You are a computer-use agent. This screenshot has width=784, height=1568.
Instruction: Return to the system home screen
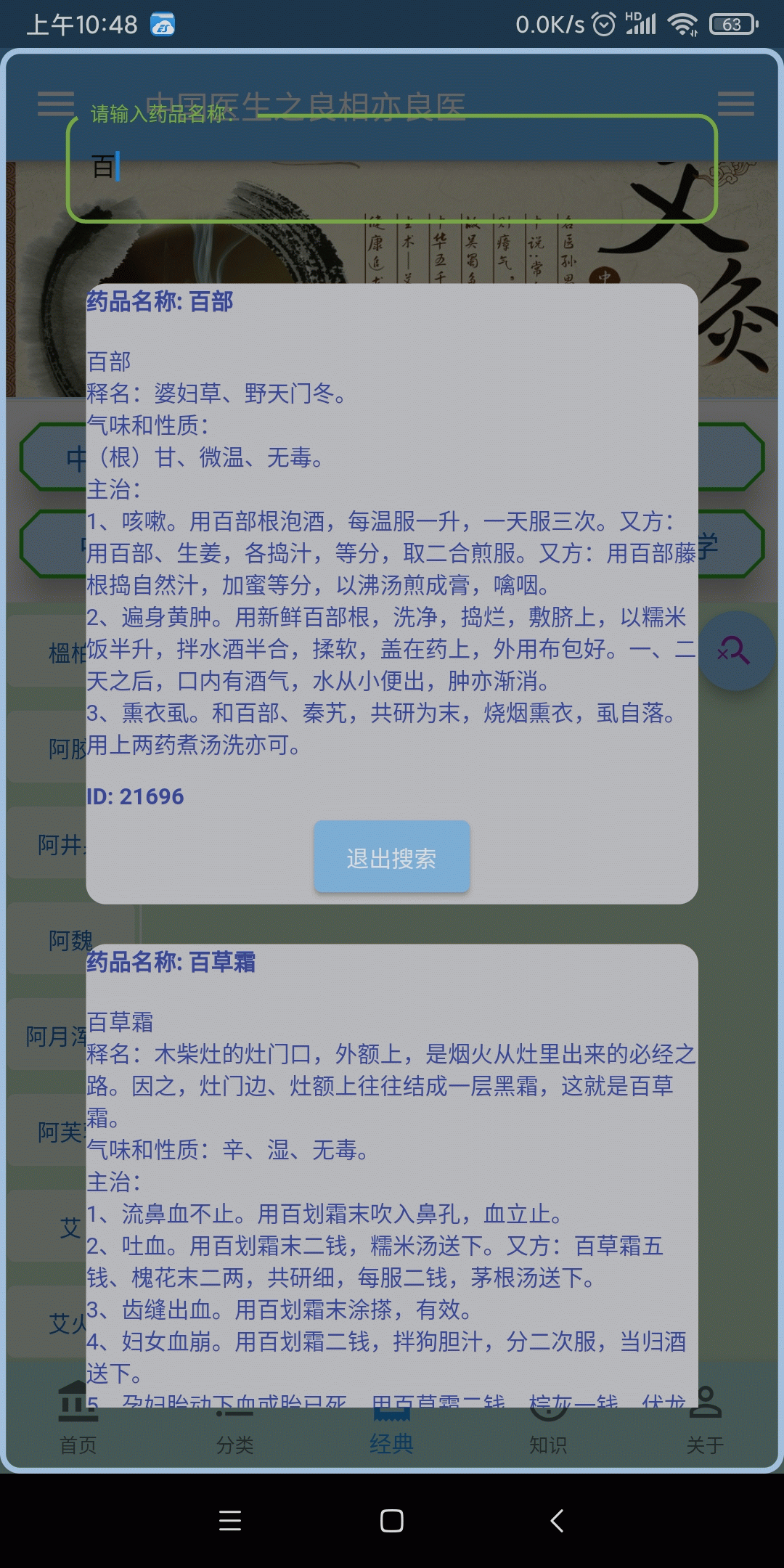click(x=392, y=1521)
